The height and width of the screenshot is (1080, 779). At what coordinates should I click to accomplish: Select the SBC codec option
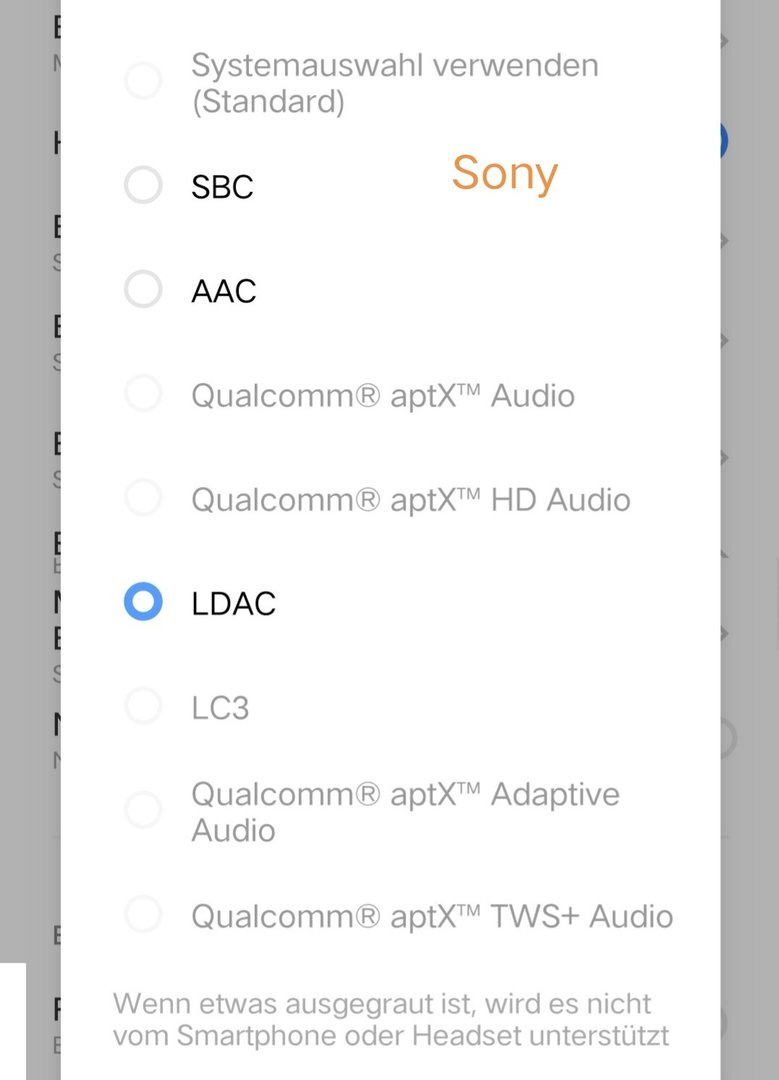(x=143, y=186)
